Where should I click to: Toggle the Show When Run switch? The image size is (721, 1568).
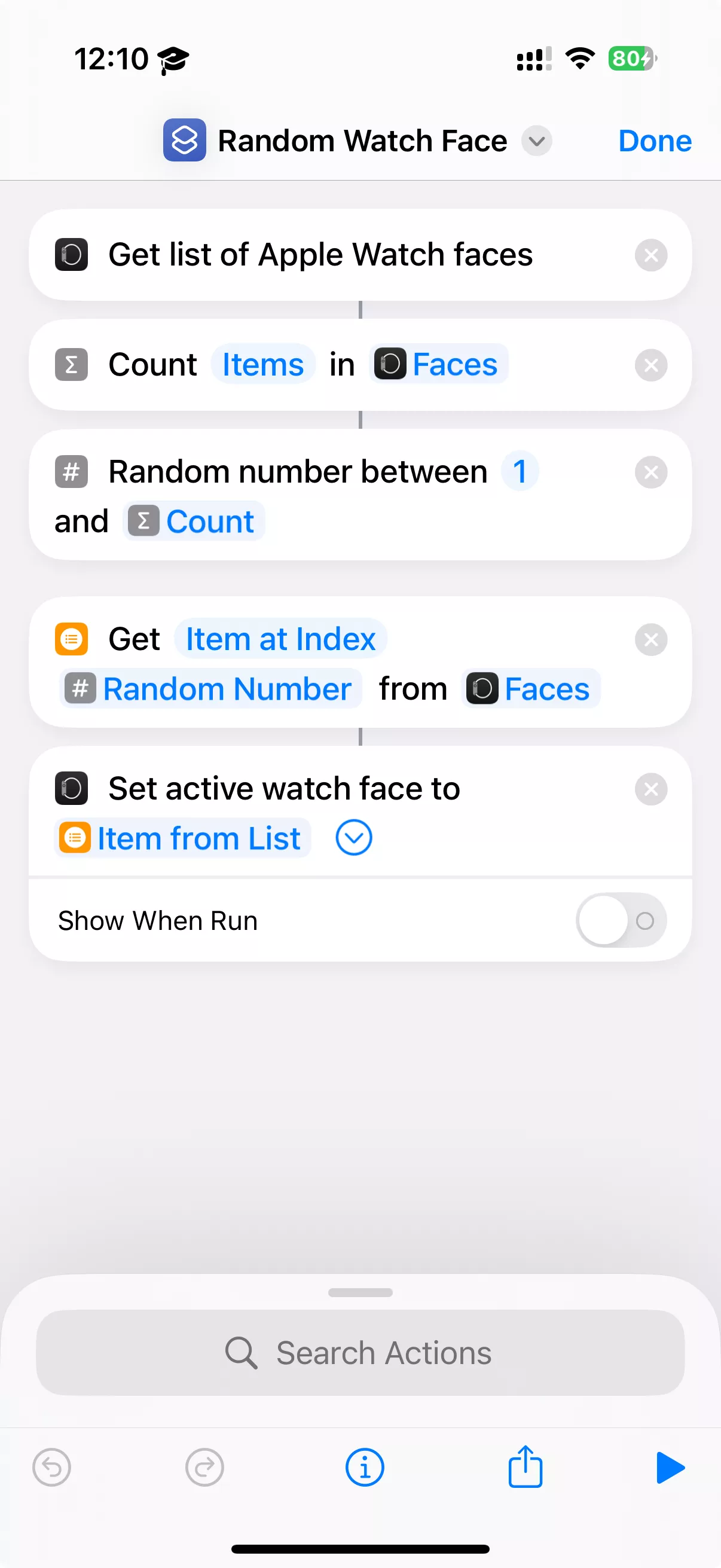point(621,920)
